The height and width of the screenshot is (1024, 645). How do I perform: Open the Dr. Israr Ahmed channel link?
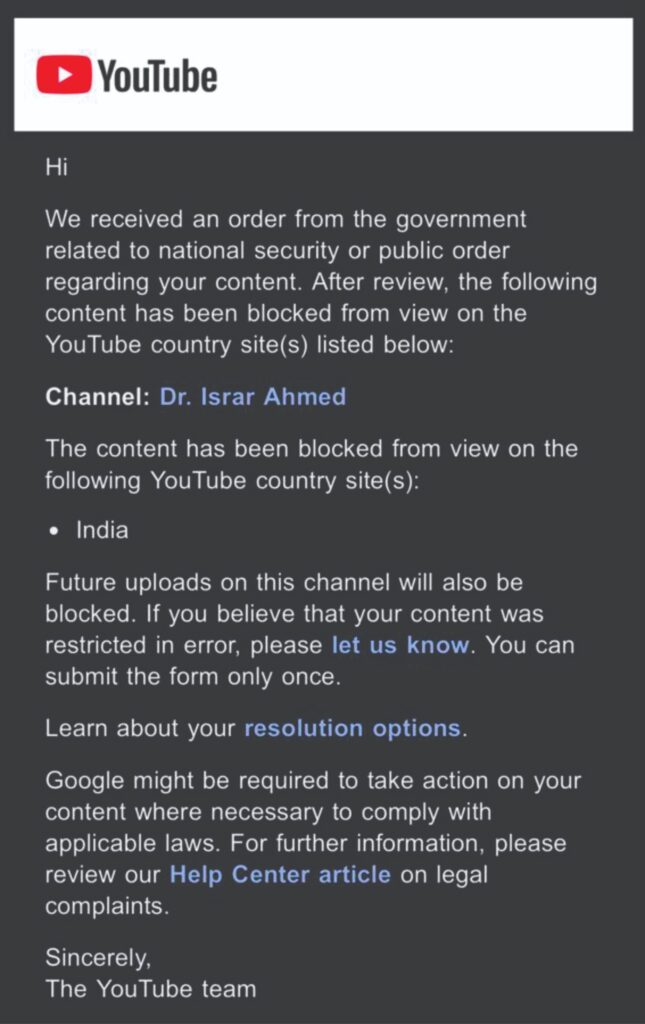coord(252,397)
